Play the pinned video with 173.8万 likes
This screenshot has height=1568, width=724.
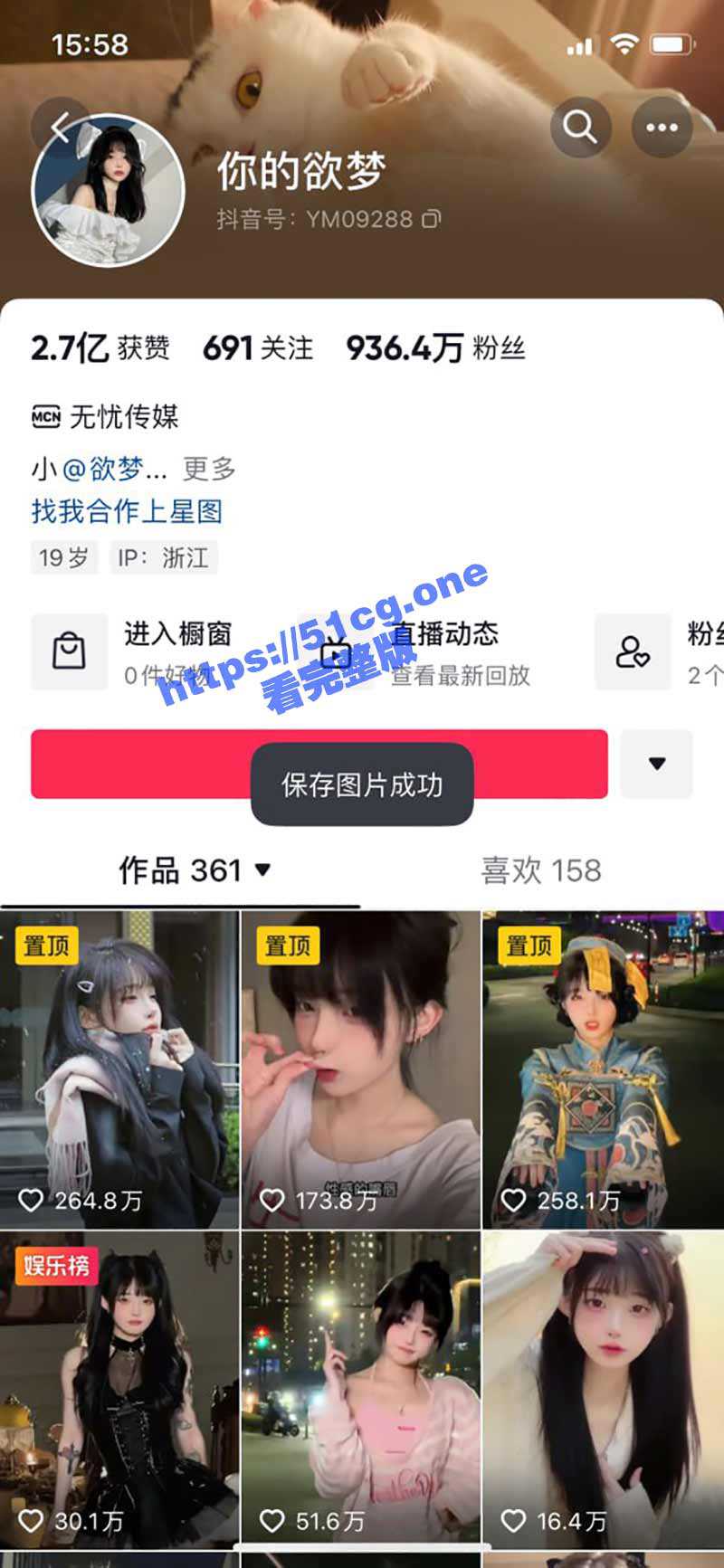tap(360, 1068)
